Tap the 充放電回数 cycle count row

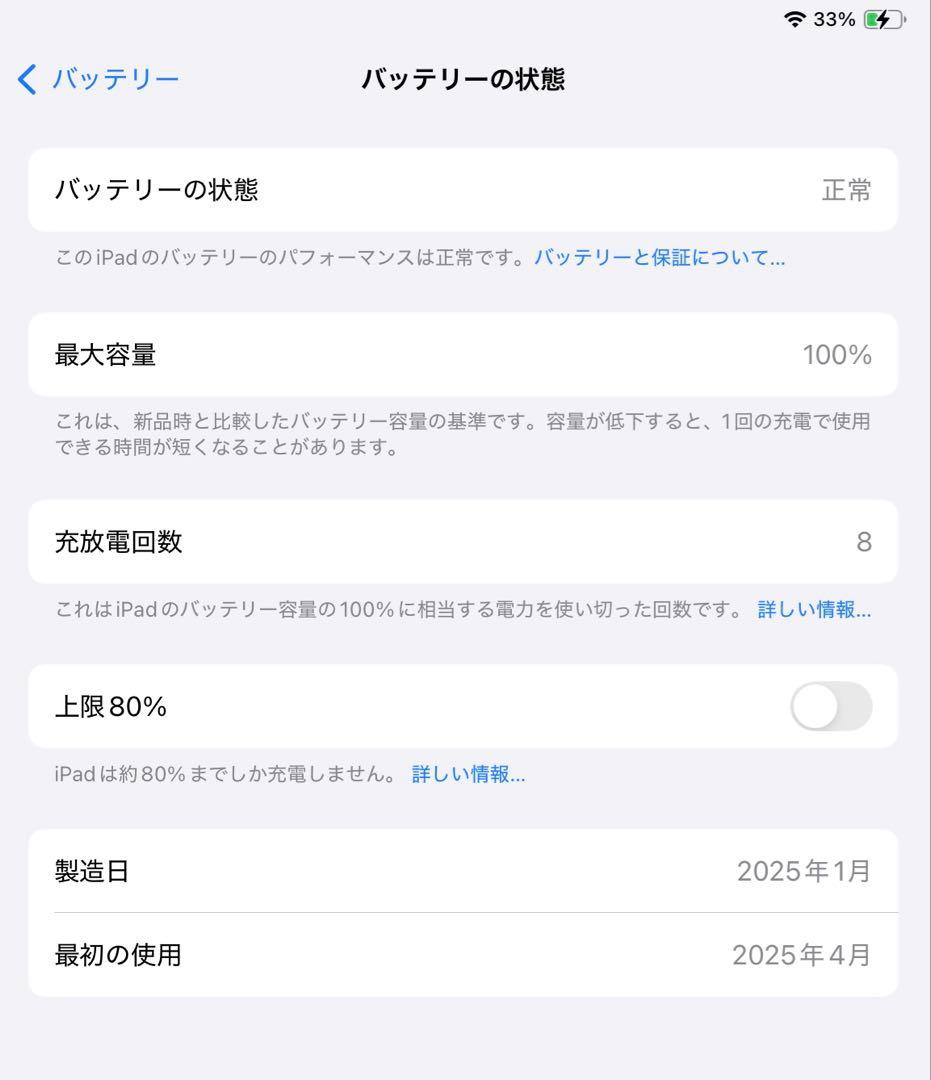coord(465,542)
